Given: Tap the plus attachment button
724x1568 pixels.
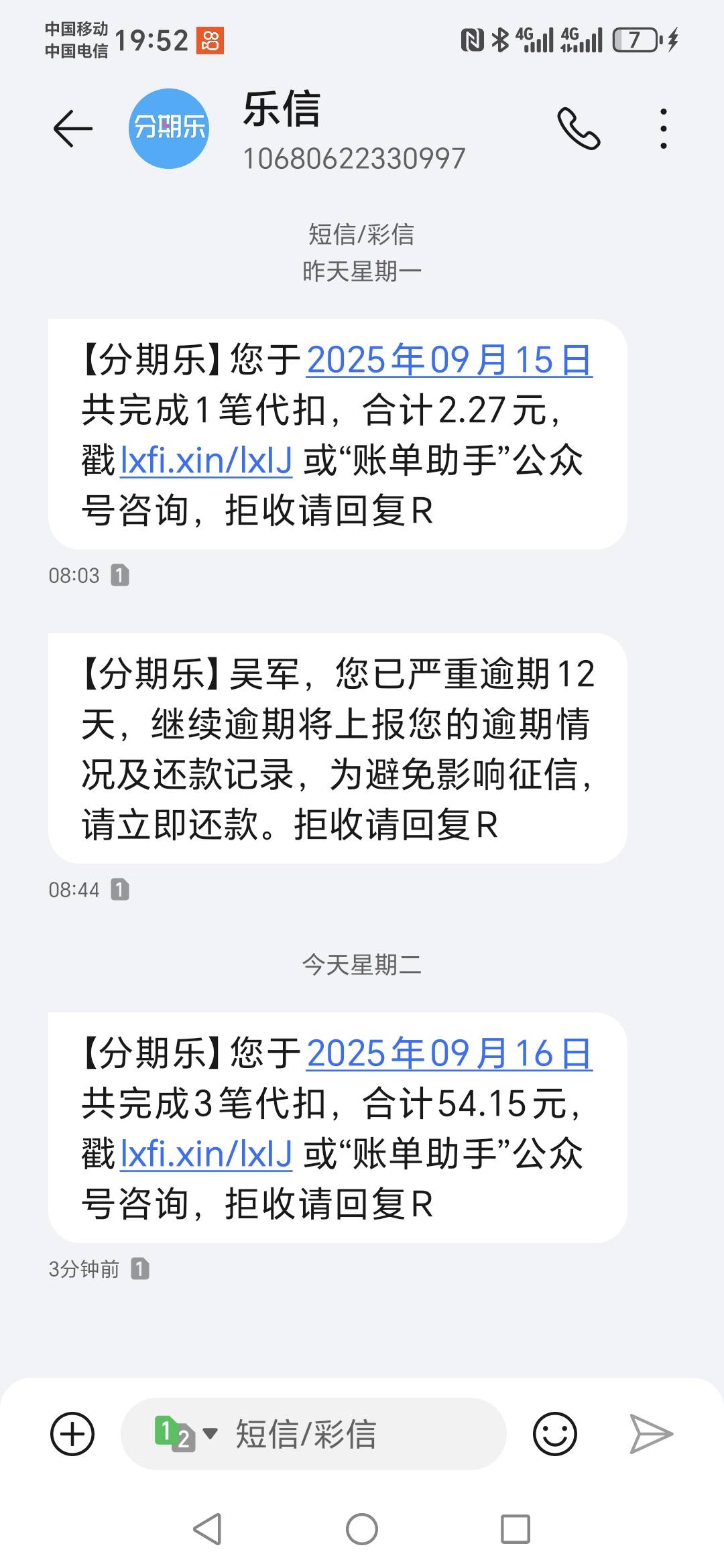Looking at the screenshot, I should pyautogui.click(x=72, y=1433).
